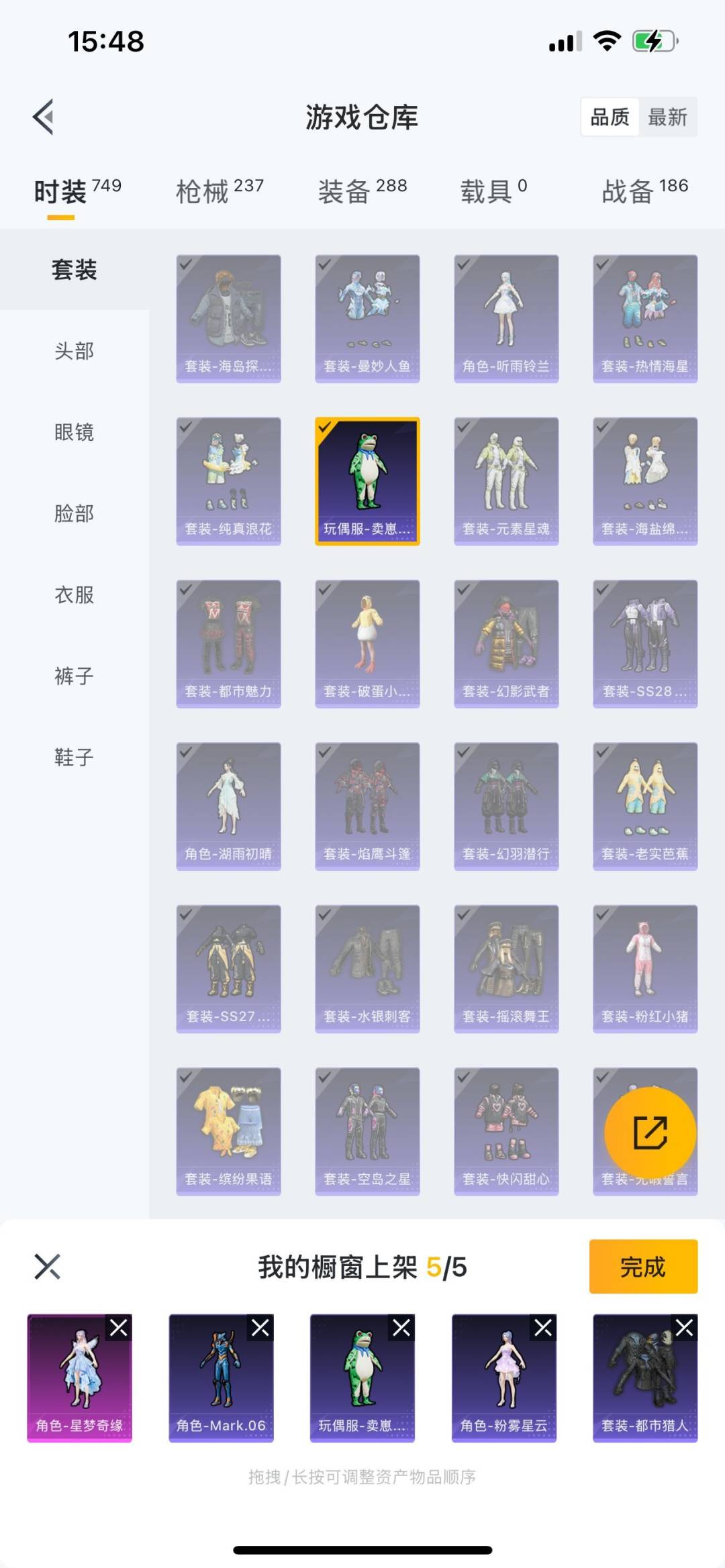Select the 头部 category
Image resolution: width=725 pixels, height=1568 pixels.
click(74, 351)
